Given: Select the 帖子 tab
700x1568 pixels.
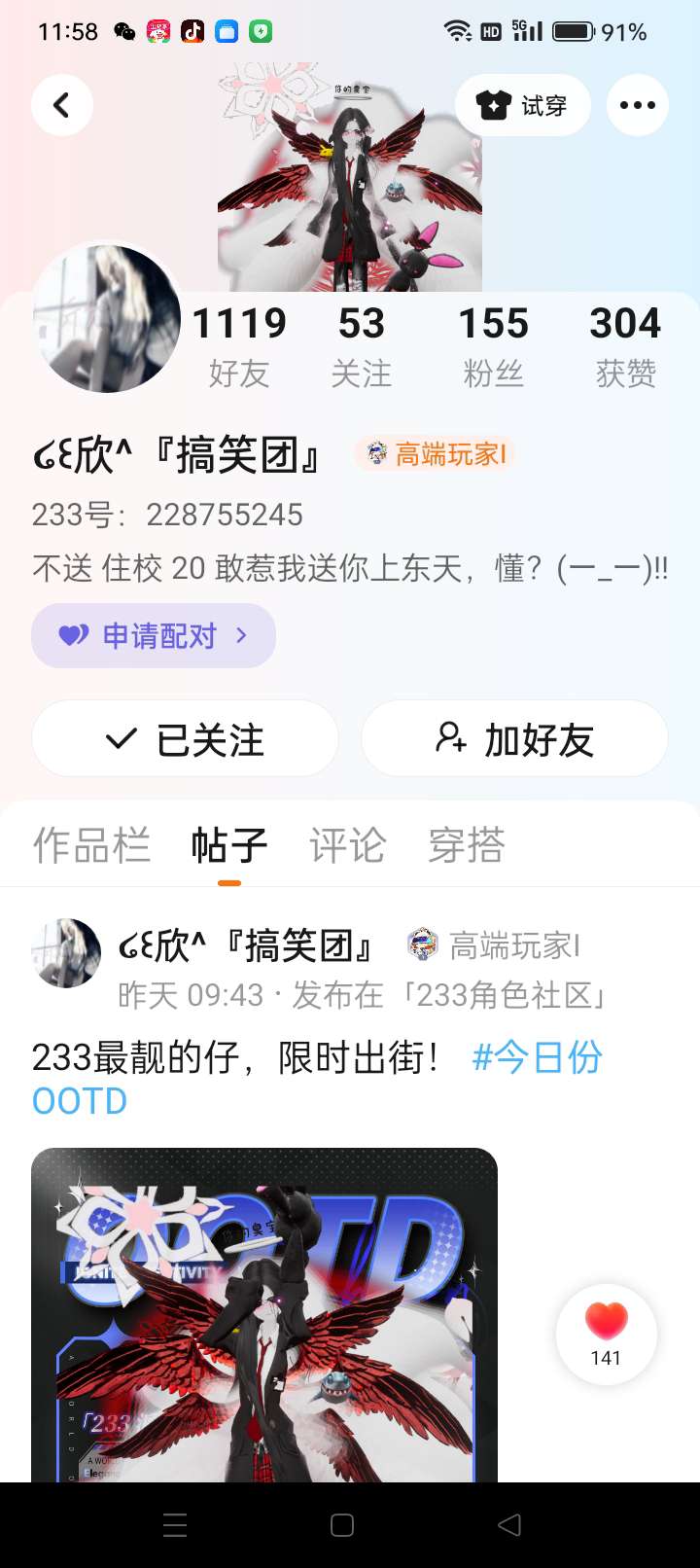Looking at the screenshot, I should pos(229,844).
